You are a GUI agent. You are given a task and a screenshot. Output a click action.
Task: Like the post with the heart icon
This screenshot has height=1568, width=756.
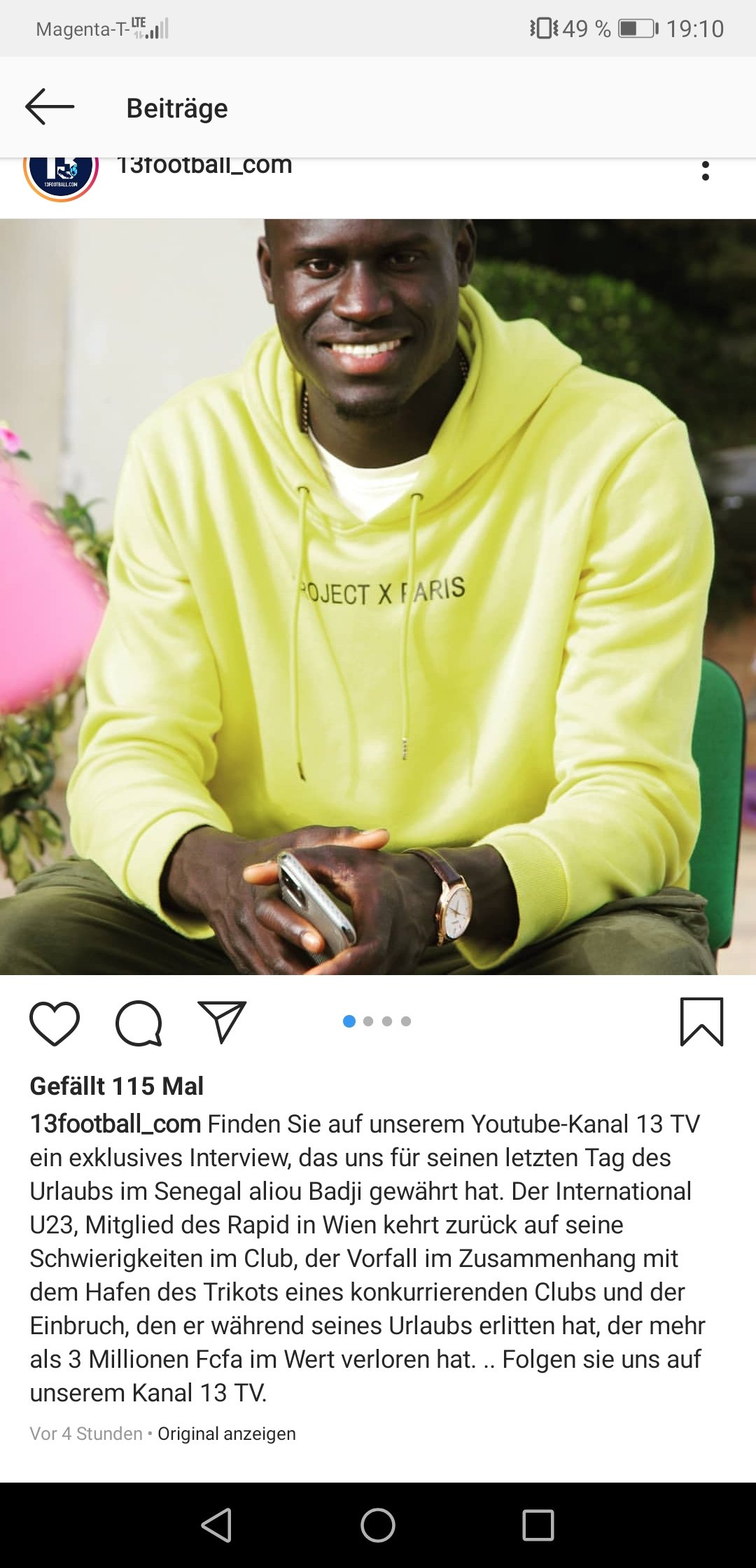(x=55, y=1023)
